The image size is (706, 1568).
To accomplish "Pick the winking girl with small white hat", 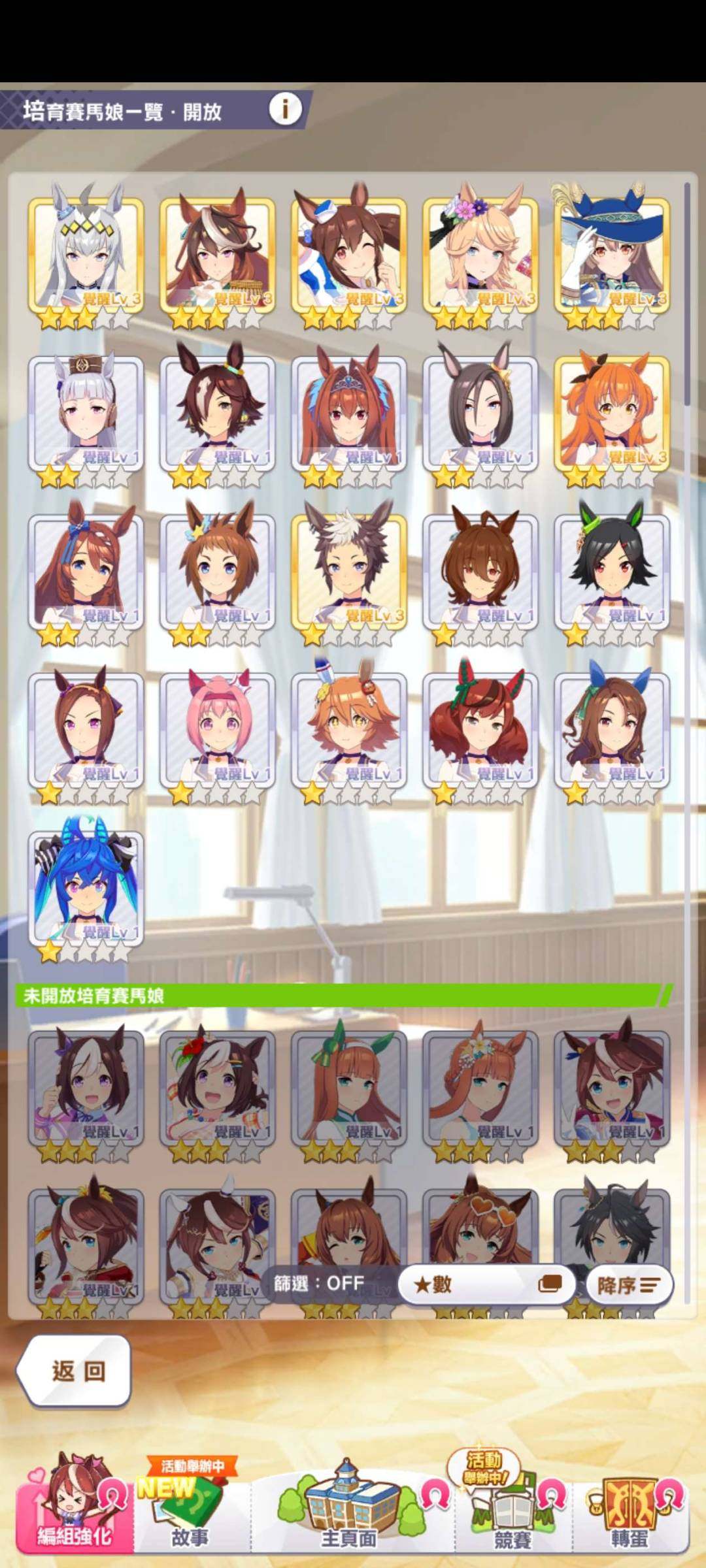I will click(x=349, y=256).
